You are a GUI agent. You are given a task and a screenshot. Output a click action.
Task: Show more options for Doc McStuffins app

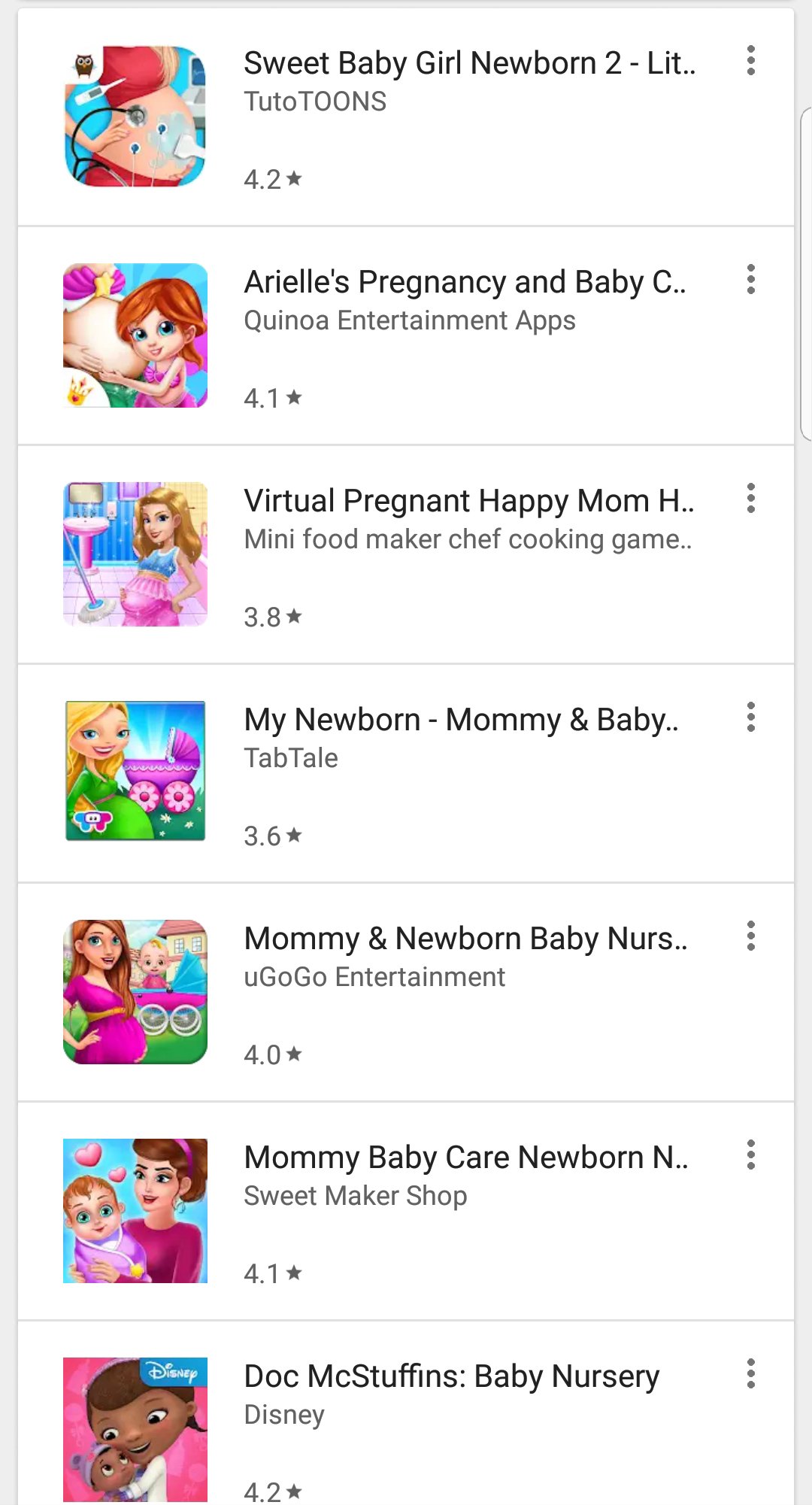pyautogui.click(x=750, y=1373)
